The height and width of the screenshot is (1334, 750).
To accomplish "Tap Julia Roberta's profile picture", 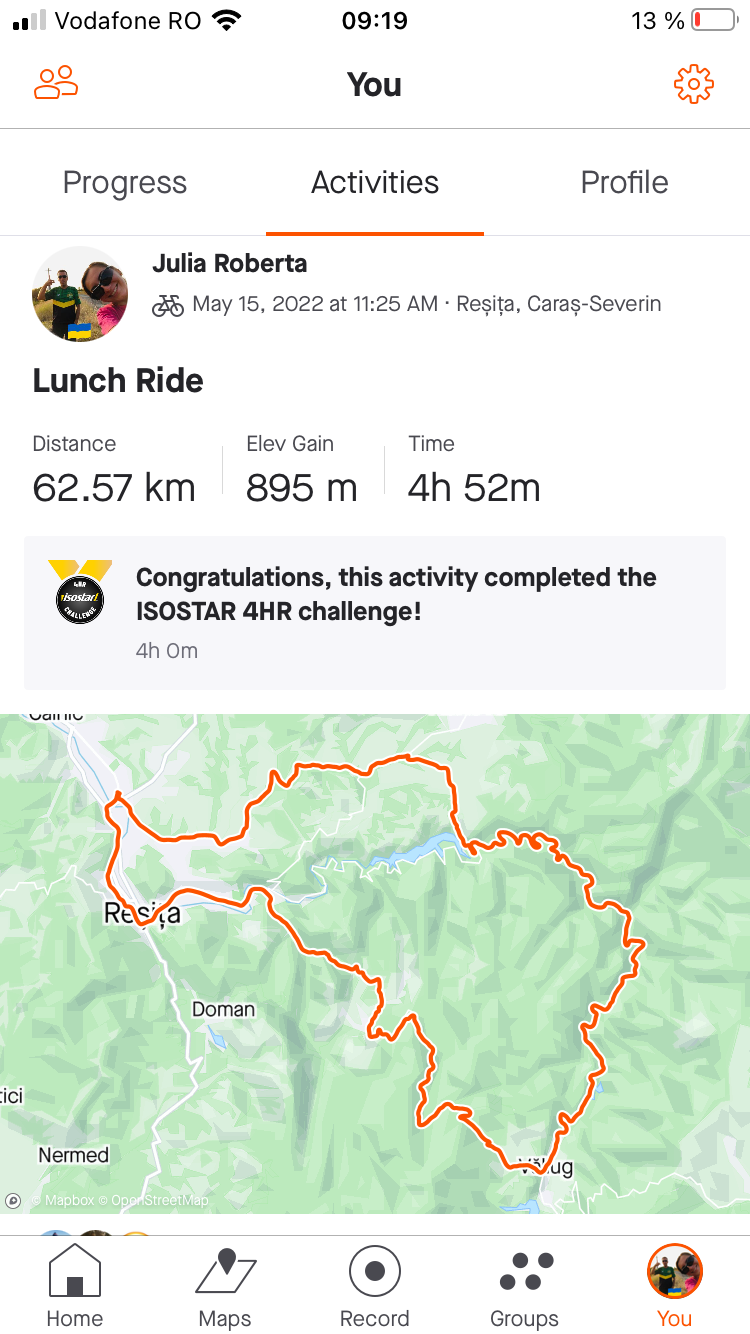I will click(80, 294).
